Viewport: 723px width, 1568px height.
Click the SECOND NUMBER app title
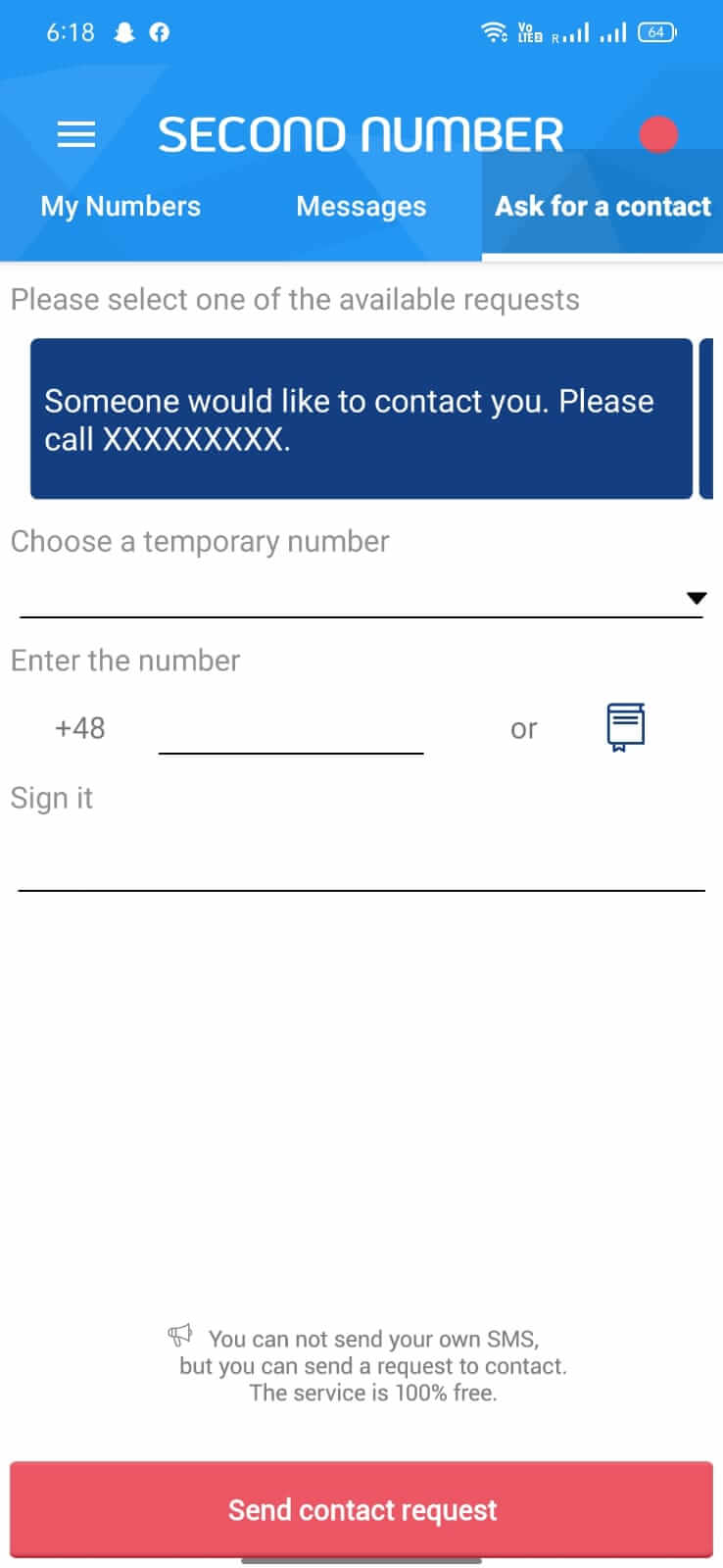pos(361,134)
